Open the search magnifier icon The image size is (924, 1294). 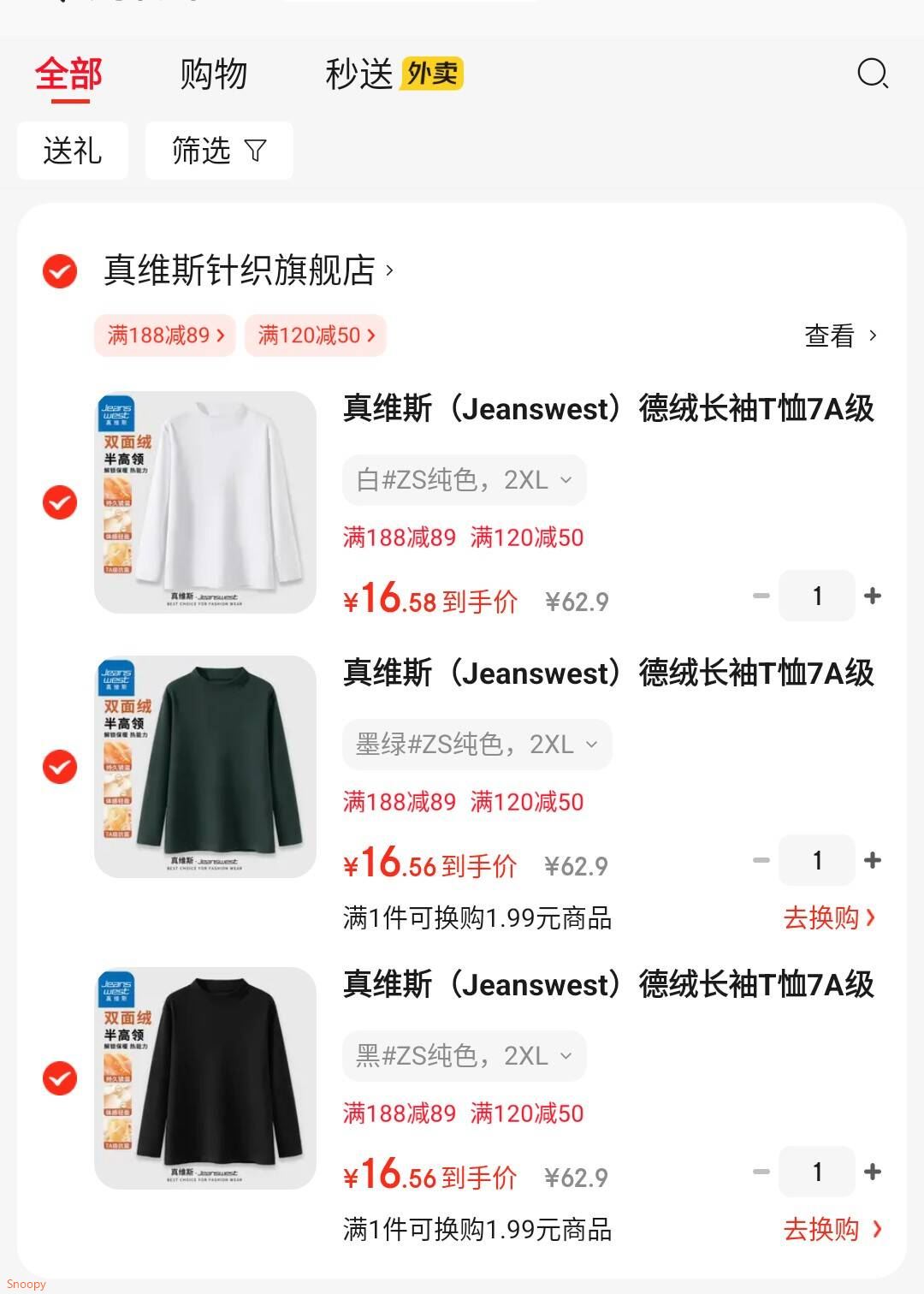(x=873, y=74)
